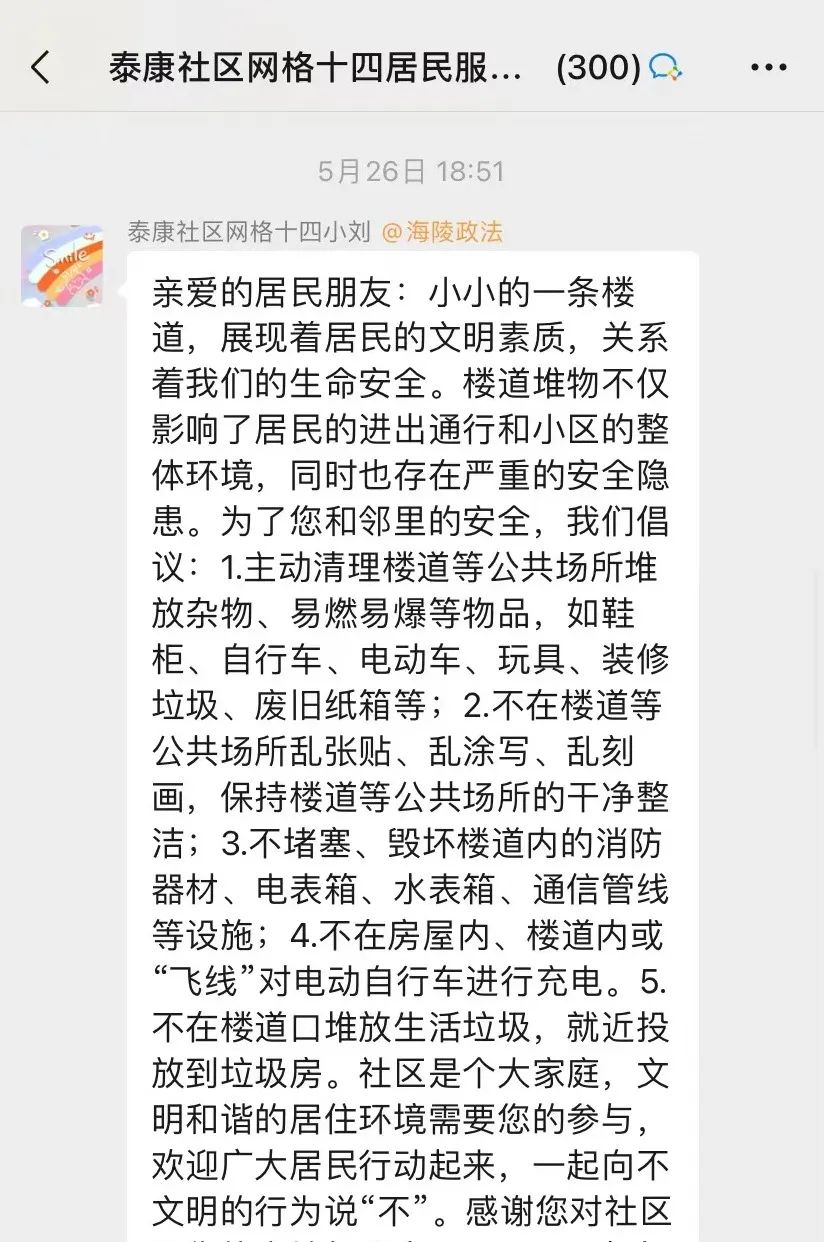Go back from the group chat
The width and height of the screenshot is (828, 1242).
click(x=40, y=68)
